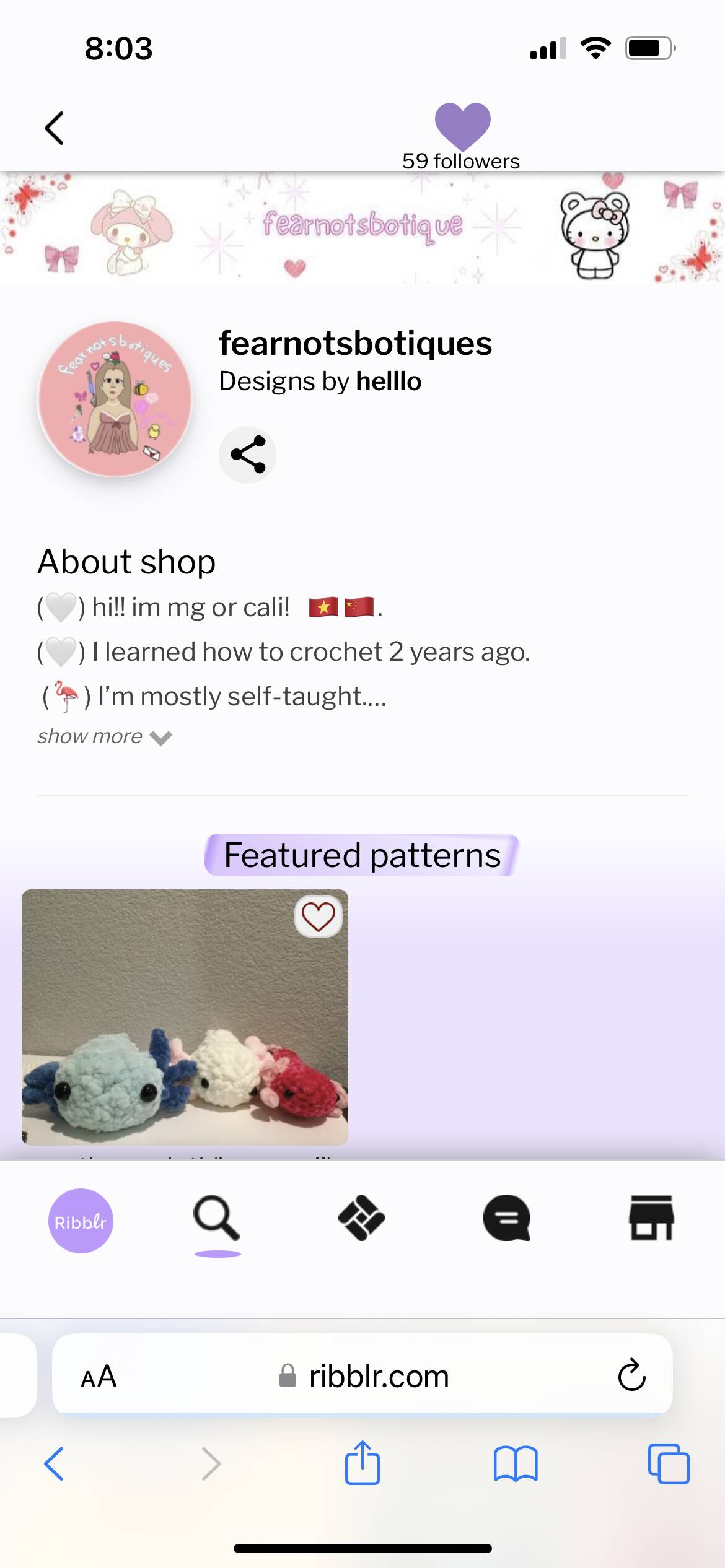
Task: Switch to the search tab
Action: 217,1219
